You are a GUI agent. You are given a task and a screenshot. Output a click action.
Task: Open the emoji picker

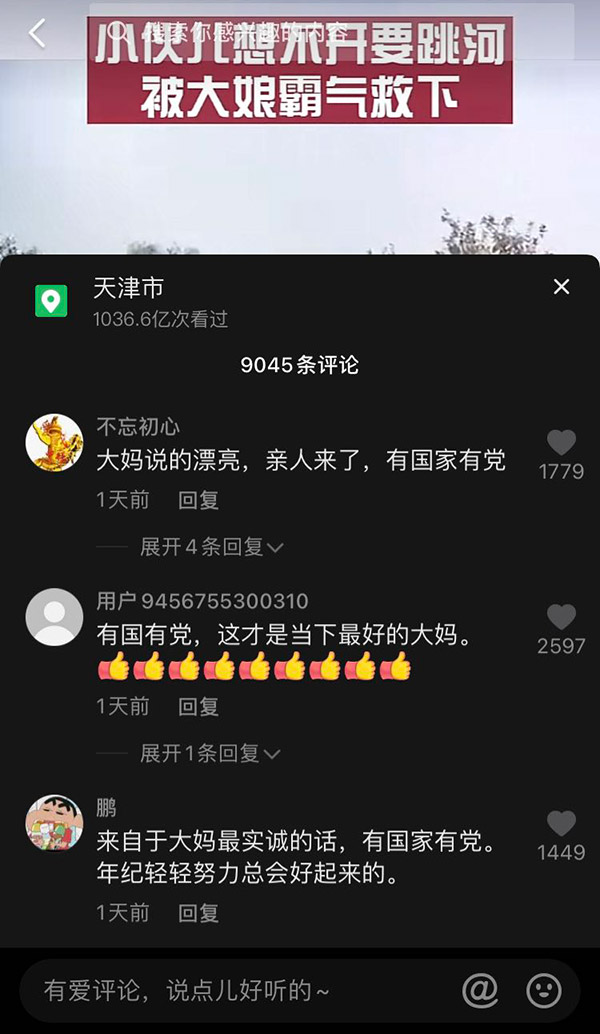coord(544,991)
